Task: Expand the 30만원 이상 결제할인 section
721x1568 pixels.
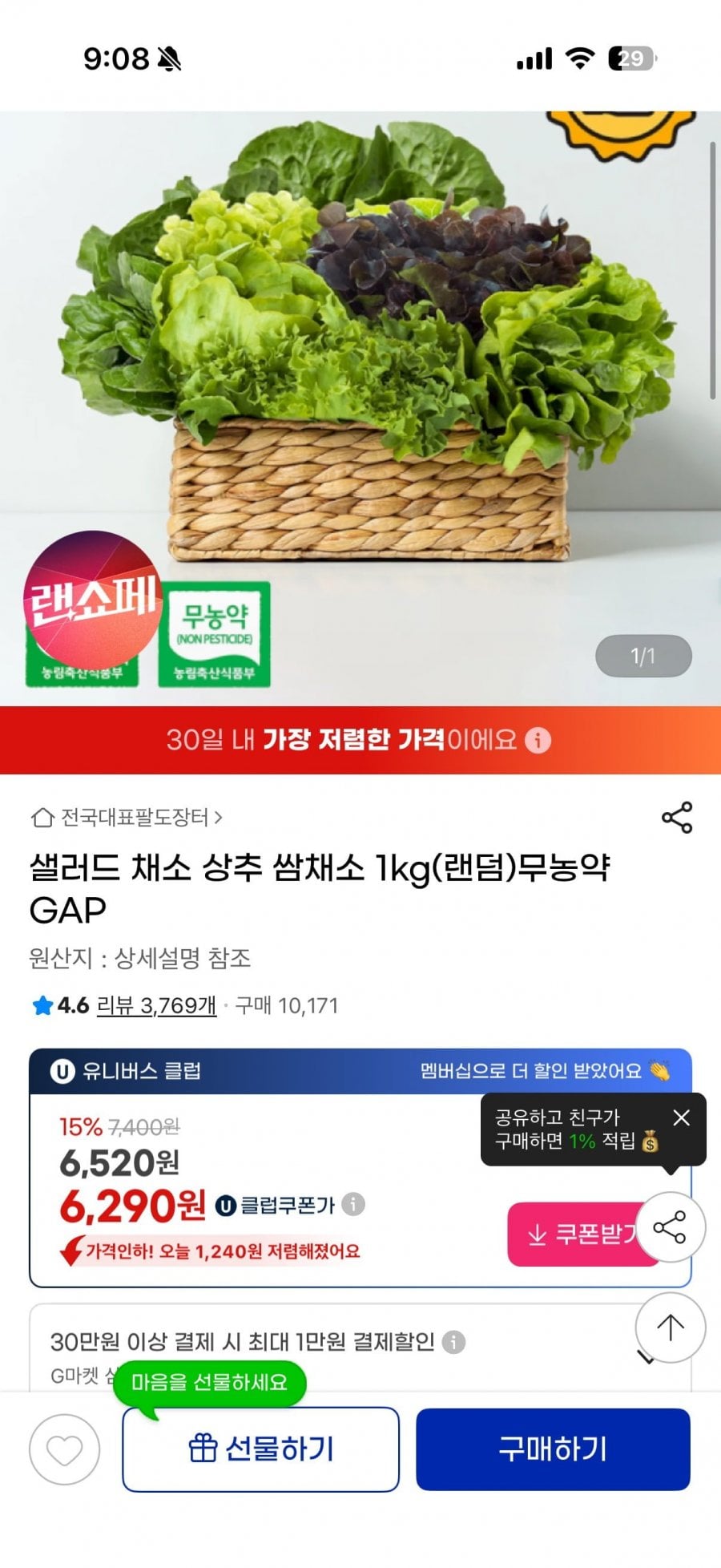Action: (x=646, y=1358)
